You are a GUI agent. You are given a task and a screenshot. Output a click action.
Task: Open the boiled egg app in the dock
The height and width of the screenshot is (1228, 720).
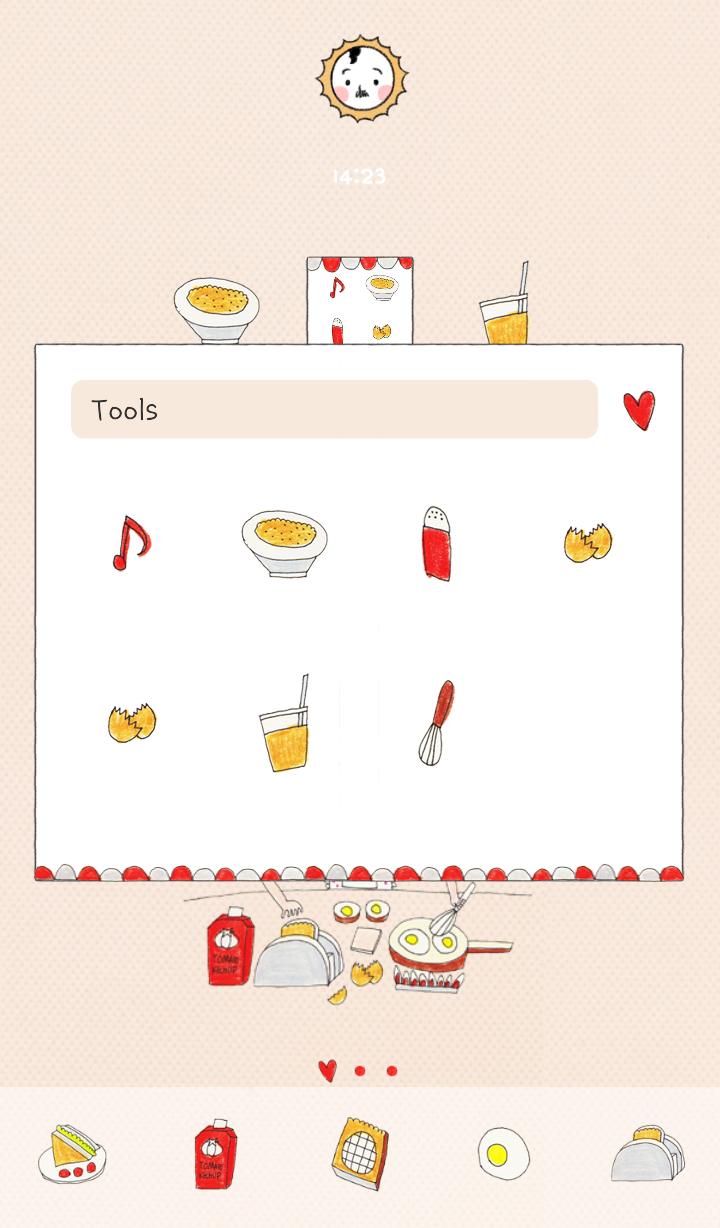click(504, 1155)
